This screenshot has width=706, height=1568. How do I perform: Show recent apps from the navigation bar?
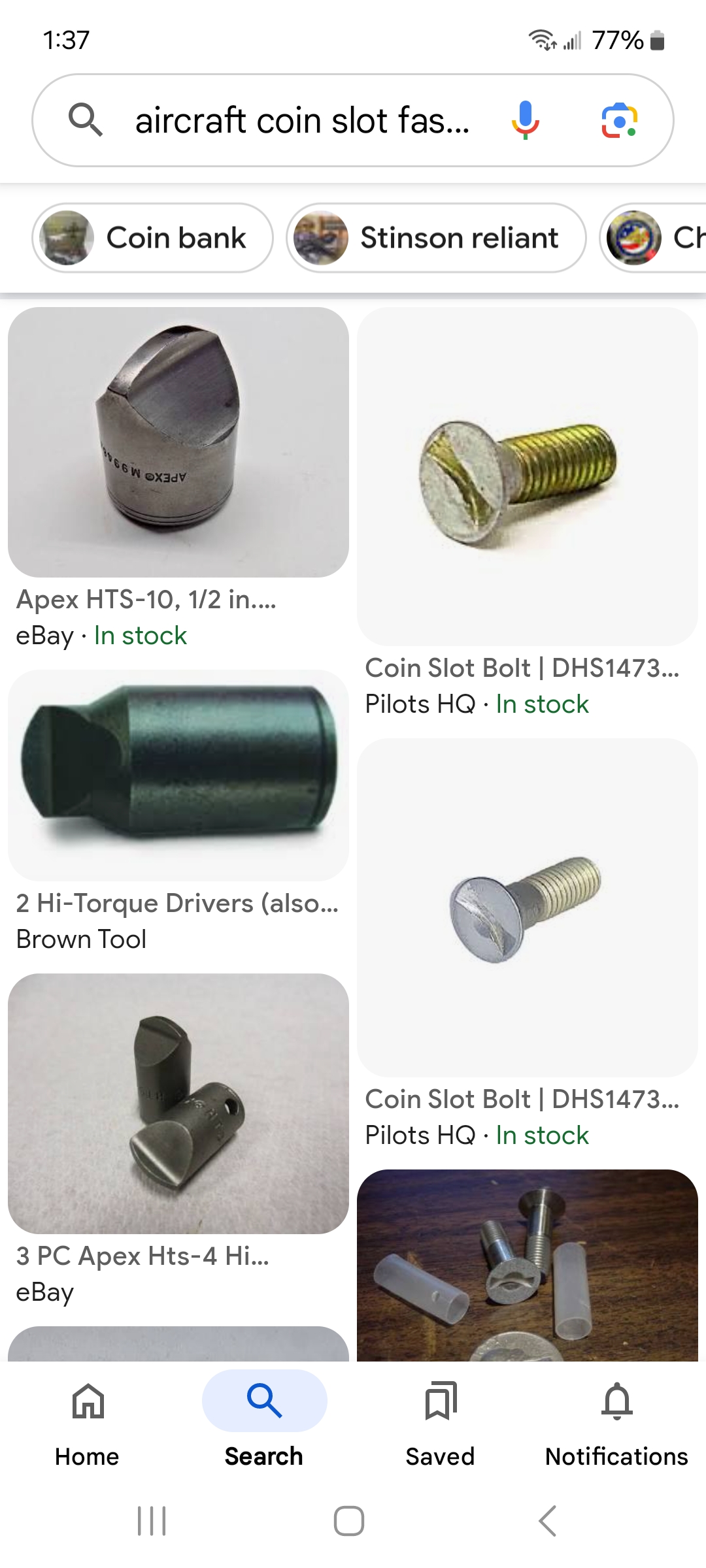152,1521
